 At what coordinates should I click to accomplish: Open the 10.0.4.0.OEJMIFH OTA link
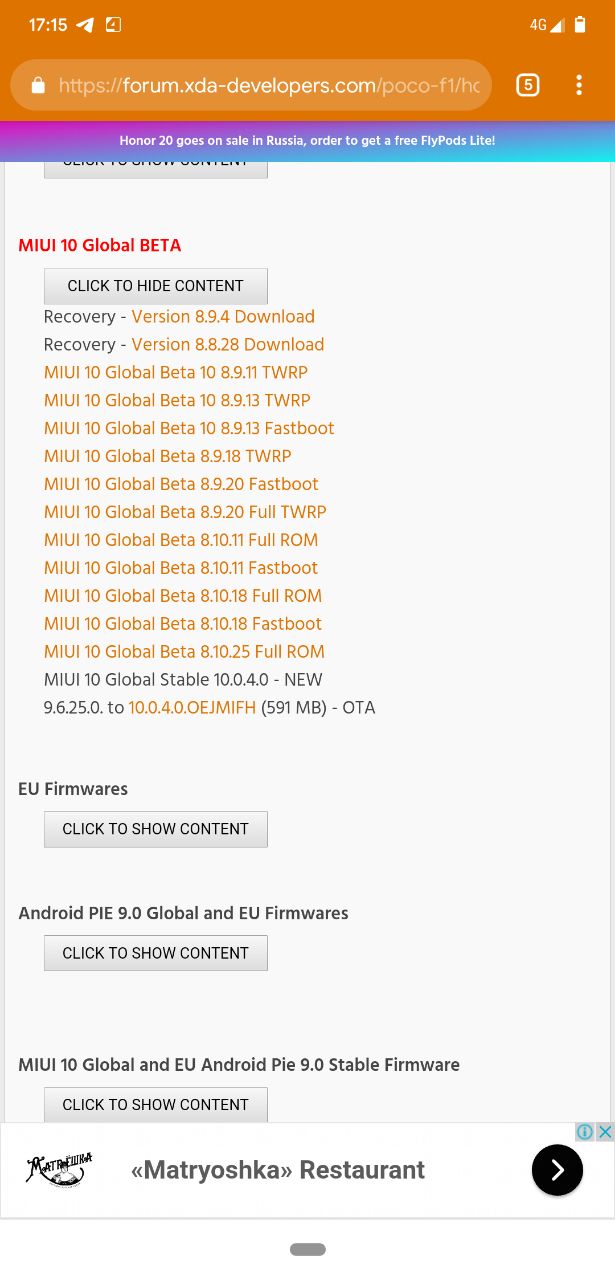pyautogui.click(x=192, y=709)
